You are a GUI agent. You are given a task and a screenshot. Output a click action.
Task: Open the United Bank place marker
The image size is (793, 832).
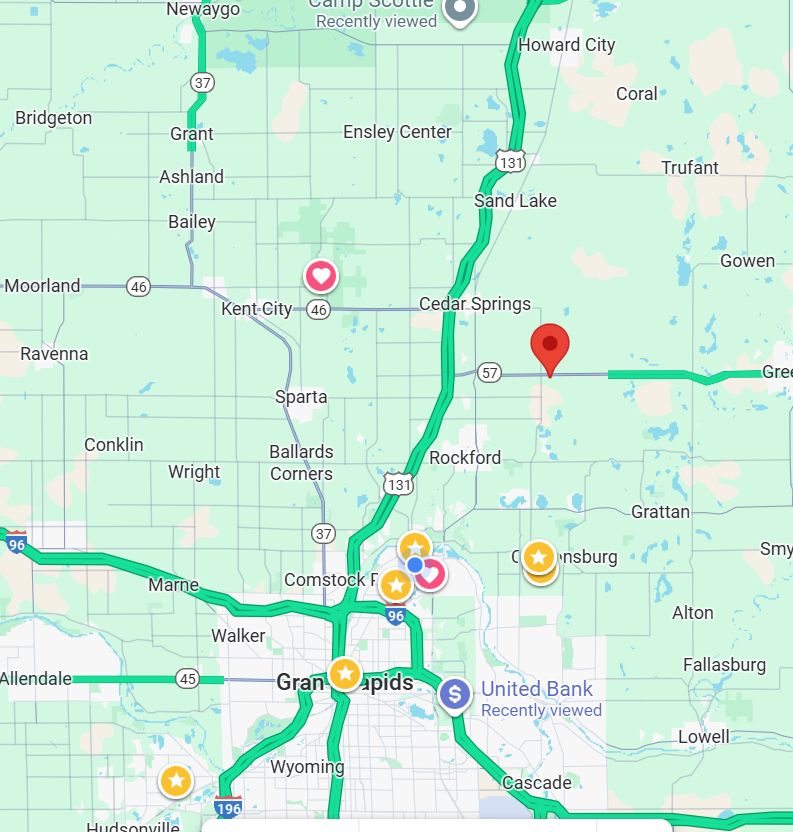(x=455, y=693)
